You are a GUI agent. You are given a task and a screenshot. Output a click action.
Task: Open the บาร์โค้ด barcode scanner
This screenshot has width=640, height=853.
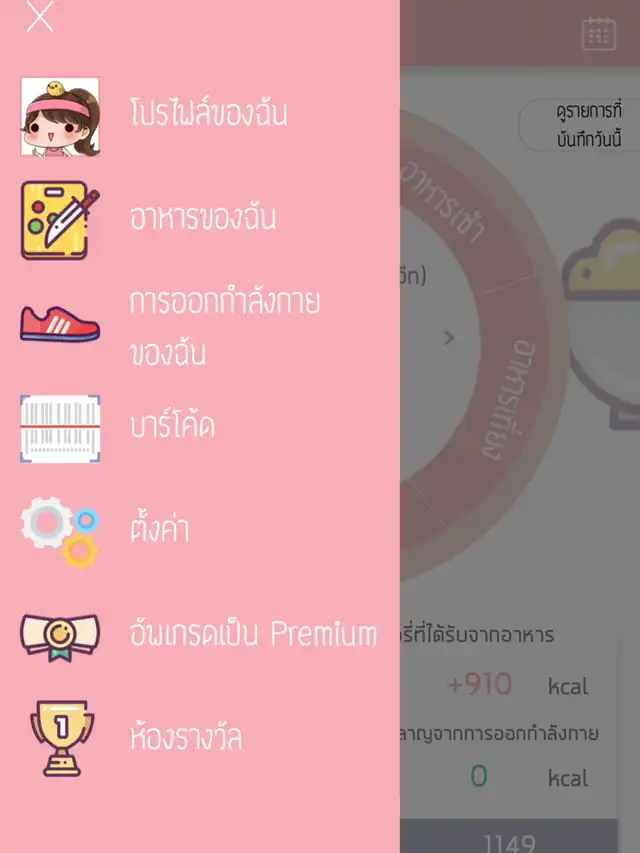(172, 427)
